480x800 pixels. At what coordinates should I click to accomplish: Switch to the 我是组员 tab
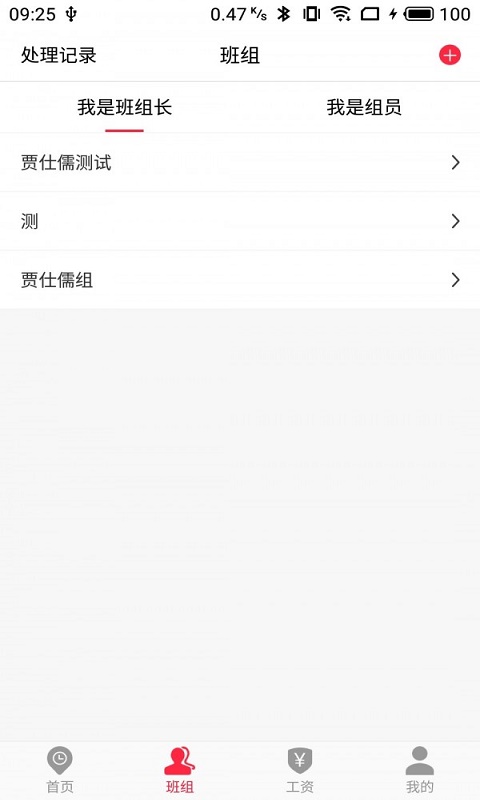(364, 107)
